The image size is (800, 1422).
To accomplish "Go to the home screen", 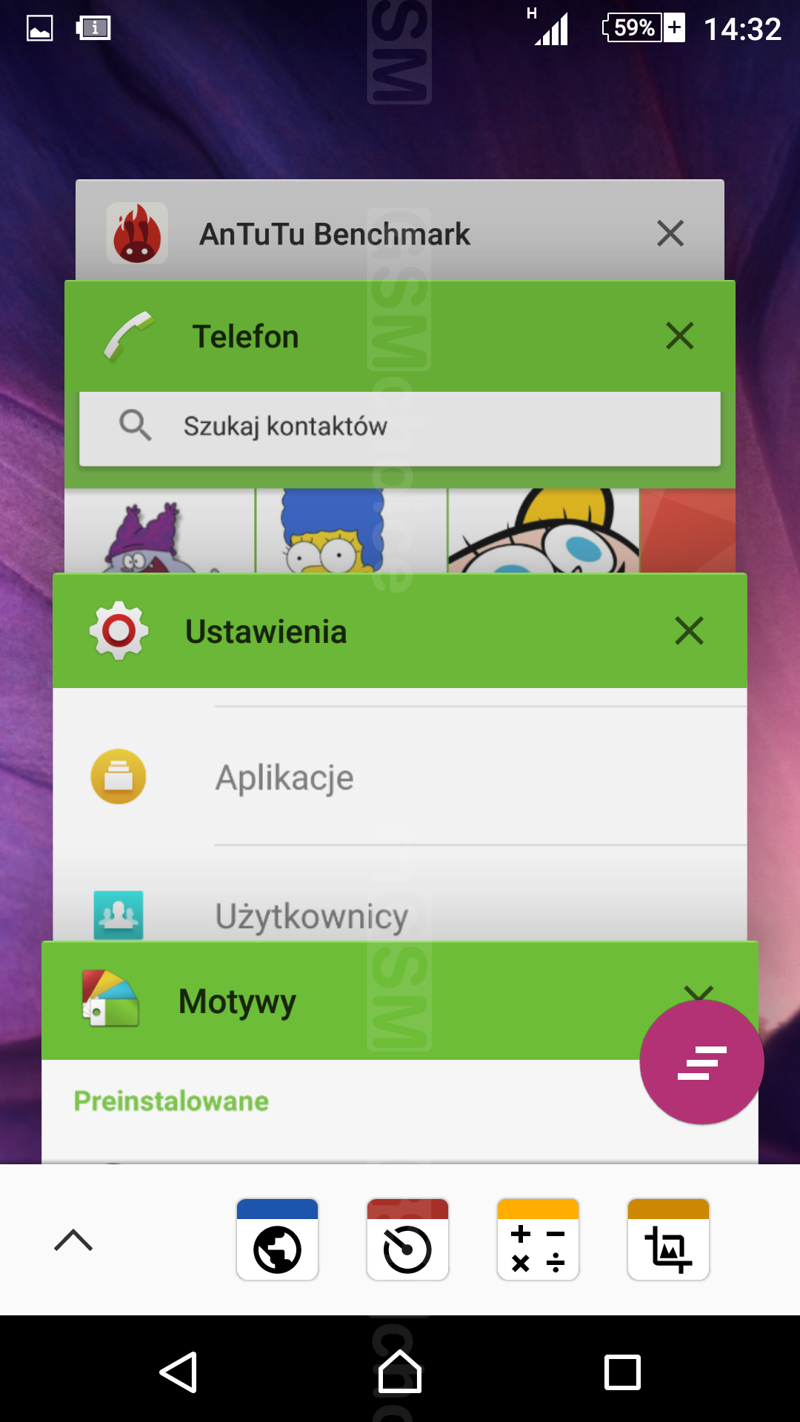I will pyautogui.click(x=400, y=1372).
